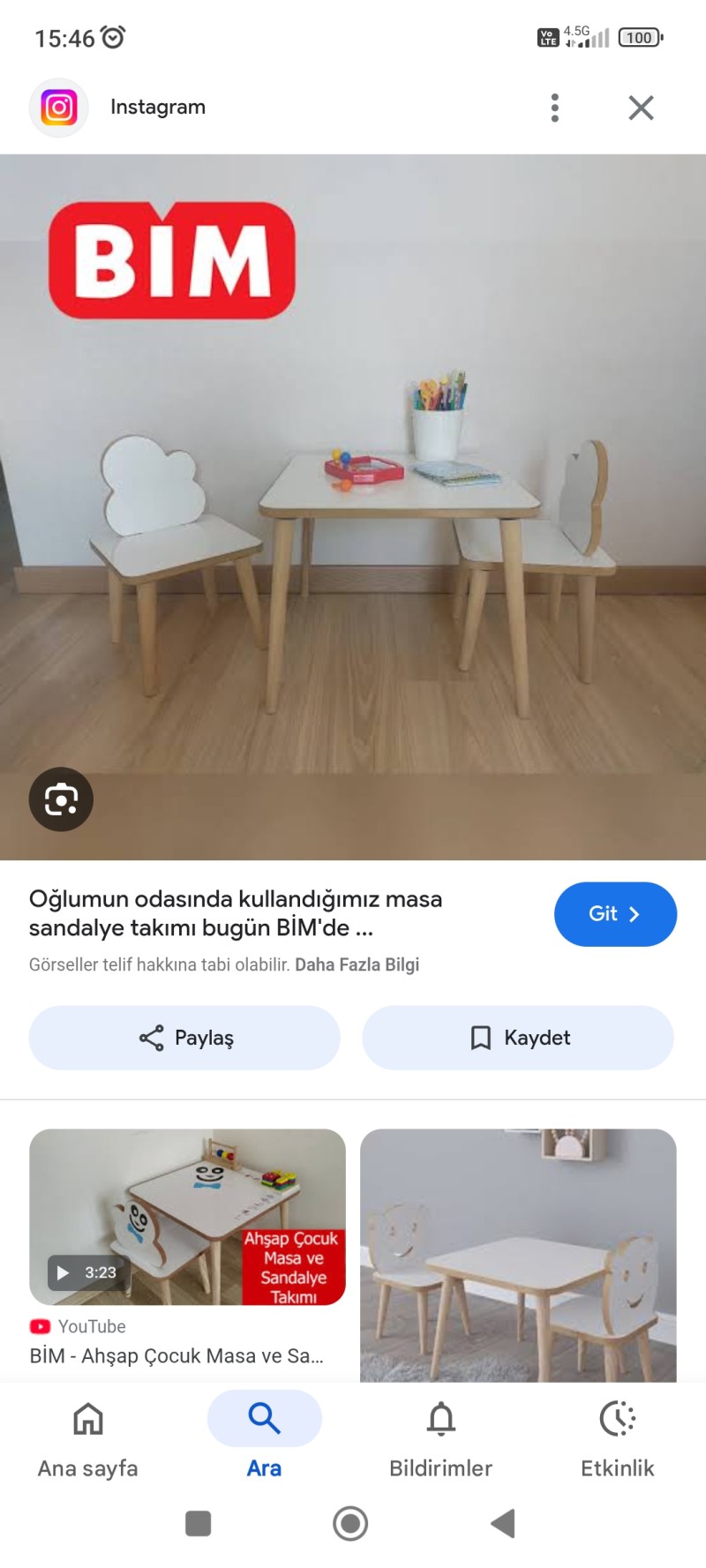Viewport: 706px width, 1568px height.
Task: Open the Bildirimler tab
Action: 440,1437
